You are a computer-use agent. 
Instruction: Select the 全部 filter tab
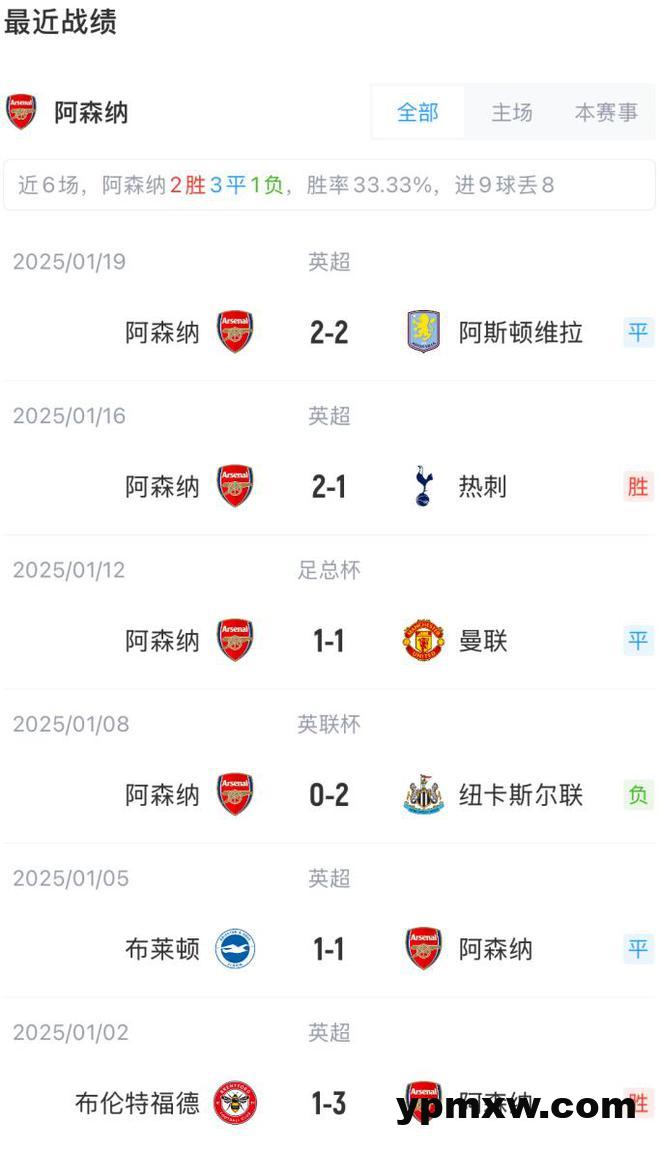point(418,112)
